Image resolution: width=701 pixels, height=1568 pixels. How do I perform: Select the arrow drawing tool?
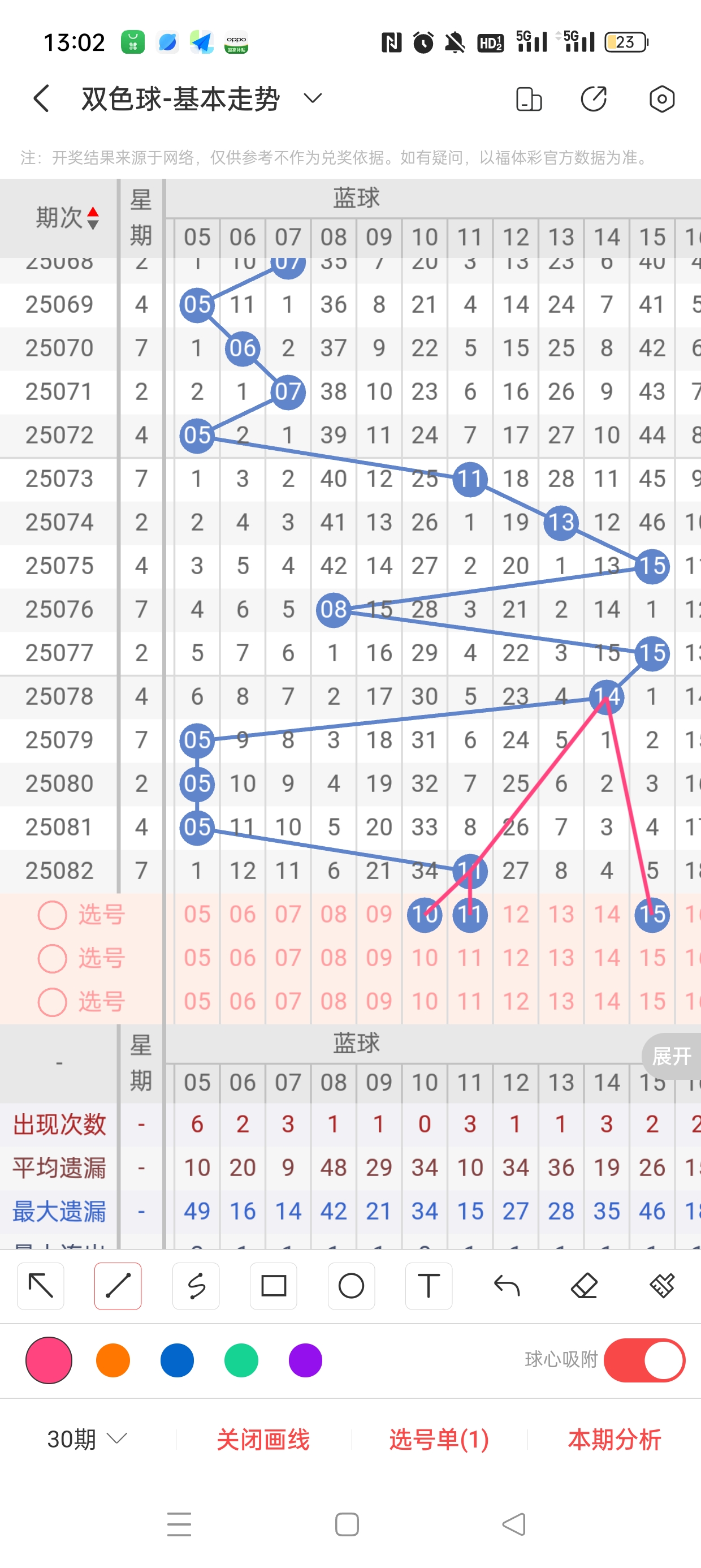click(x=41, y=1286)
